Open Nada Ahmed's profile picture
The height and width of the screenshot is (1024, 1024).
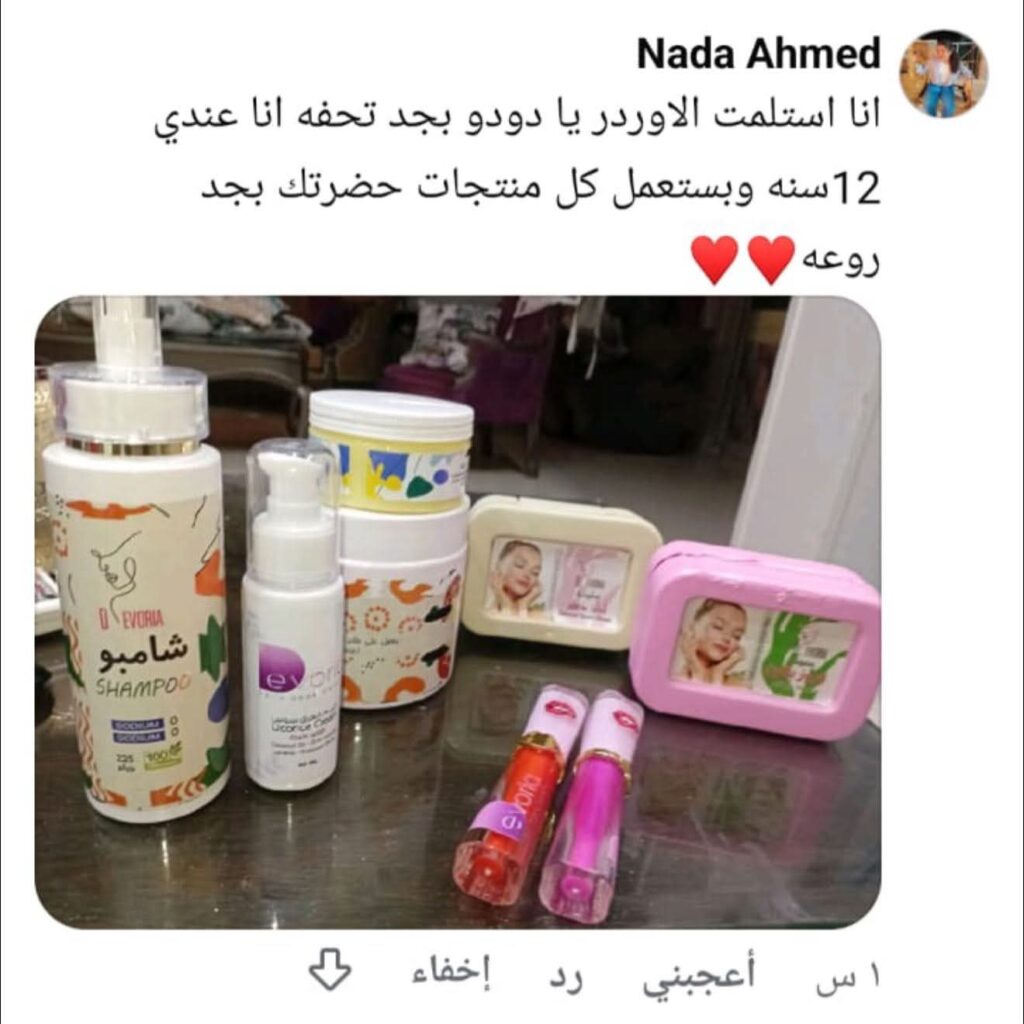[x=943, y=73]
